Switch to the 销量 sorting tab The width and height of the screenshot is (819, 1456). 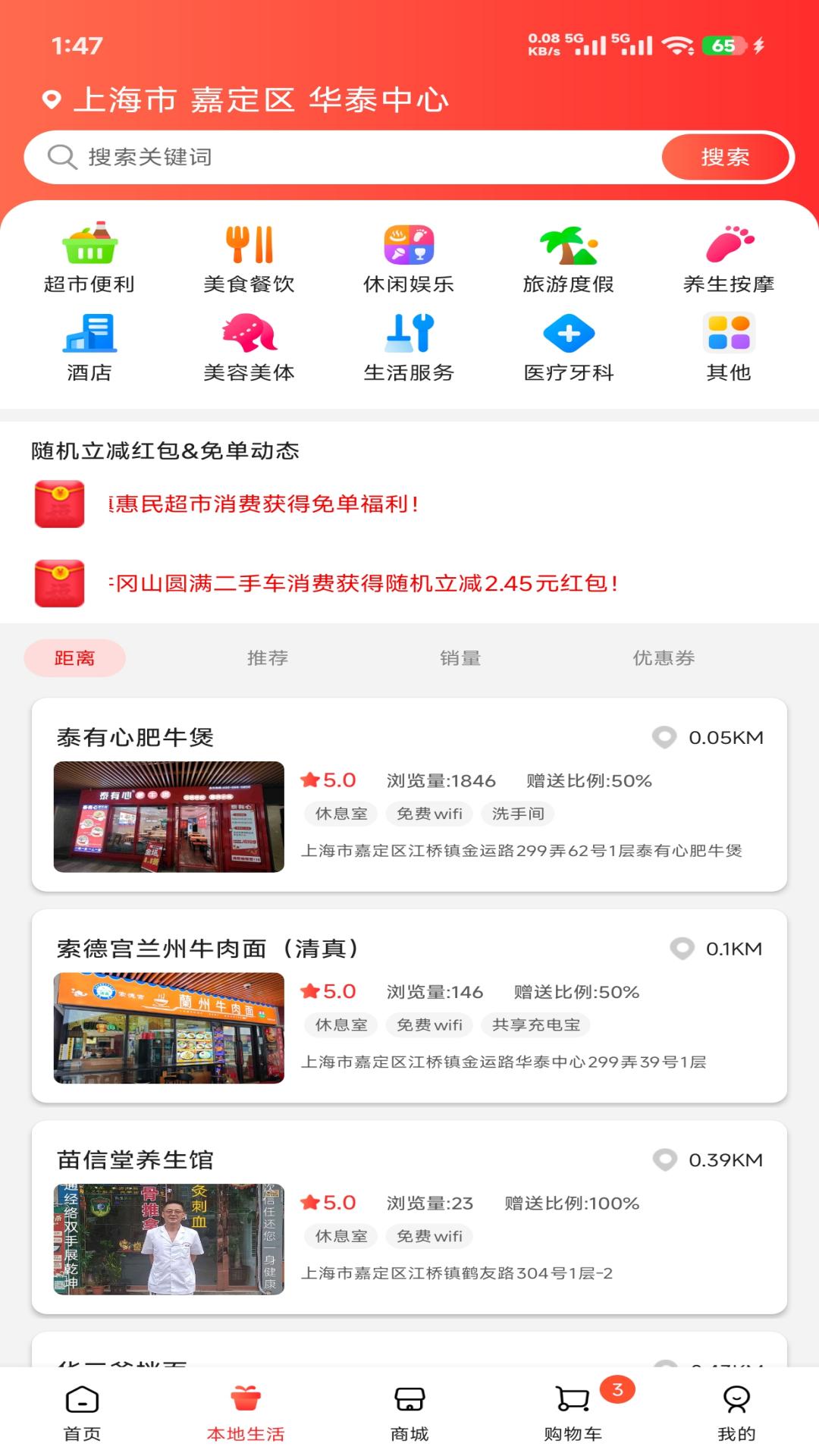click(x=460, y=658)
